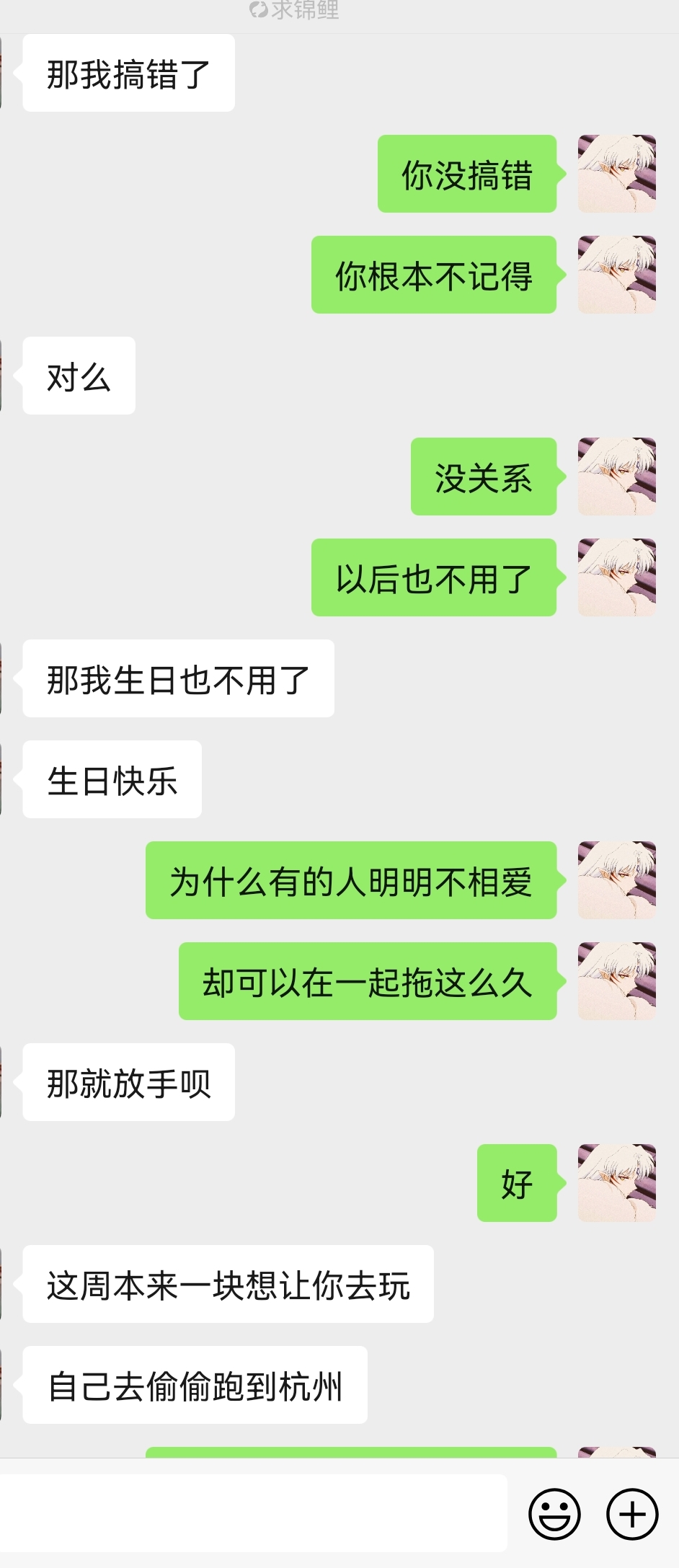
Task: Open the emoji picker
Action: tap(554, 1514)
